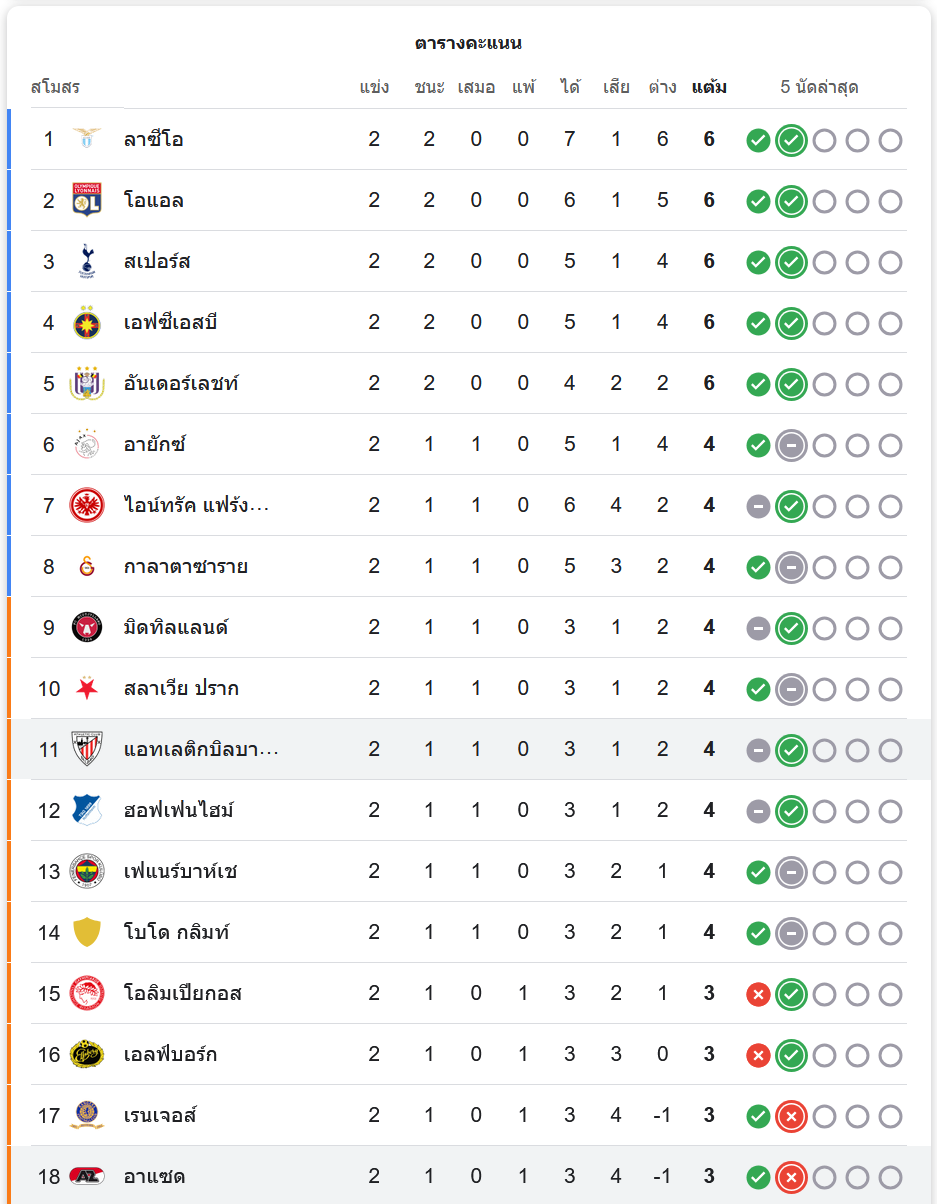This screenshot has height=1204, width=937.
Task: Open the อายักซ์ team row
Action: [155, 445]
